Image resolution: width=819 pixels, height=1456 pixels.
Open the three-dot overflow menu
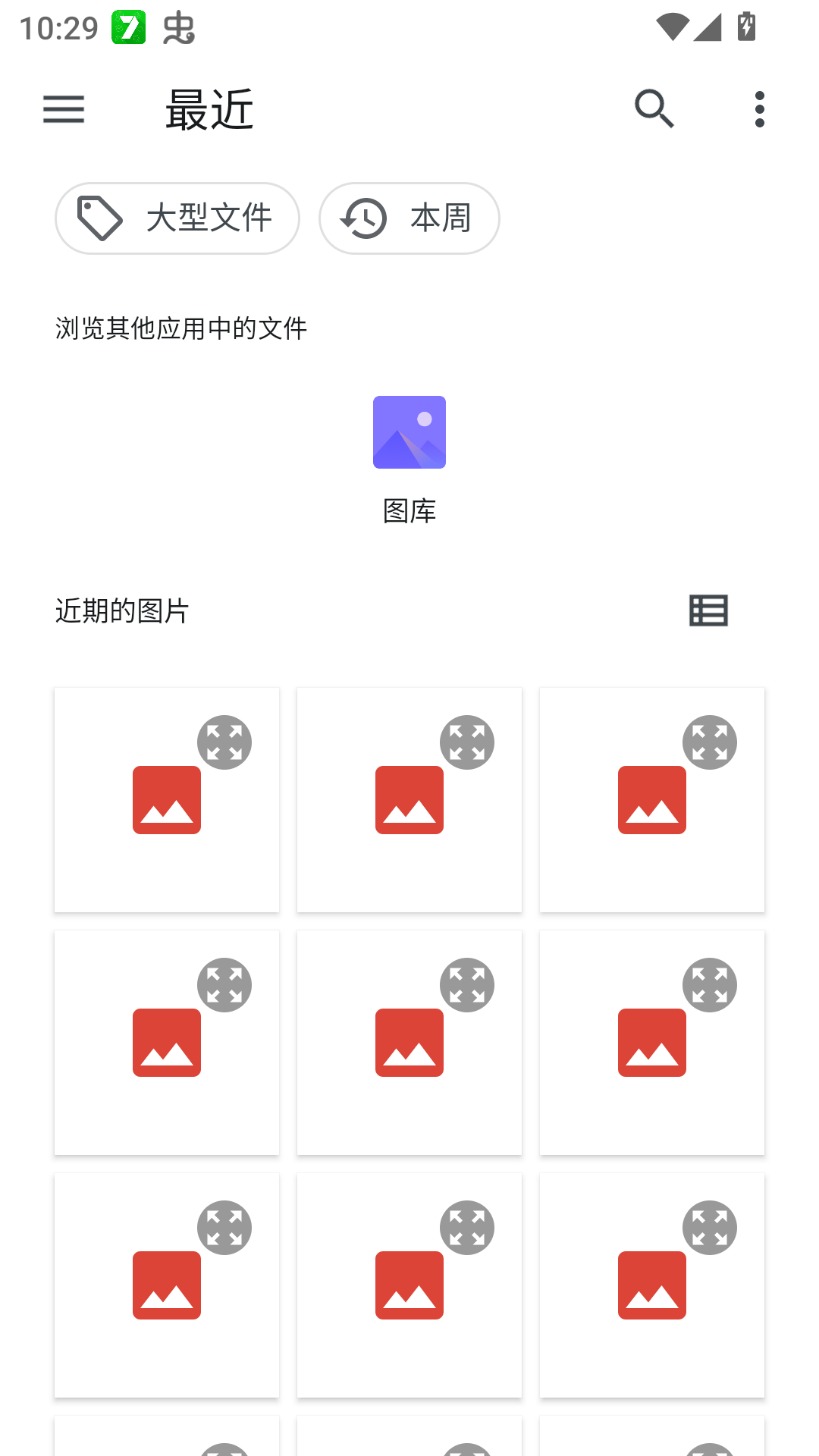(x=758, y=108)
